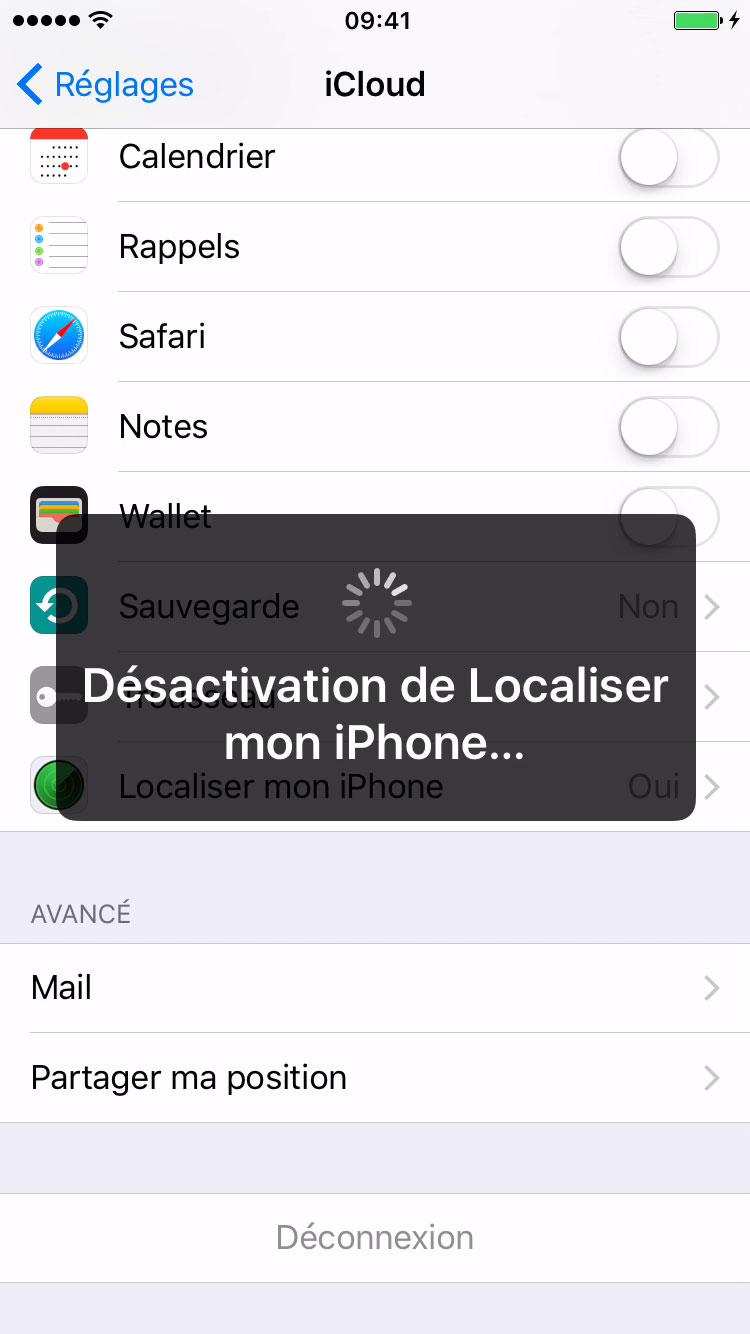Enable Rappels sync switch
The height and width of the screenshot is (1334, 750).
pyautogui.click(x=668, y=247)
